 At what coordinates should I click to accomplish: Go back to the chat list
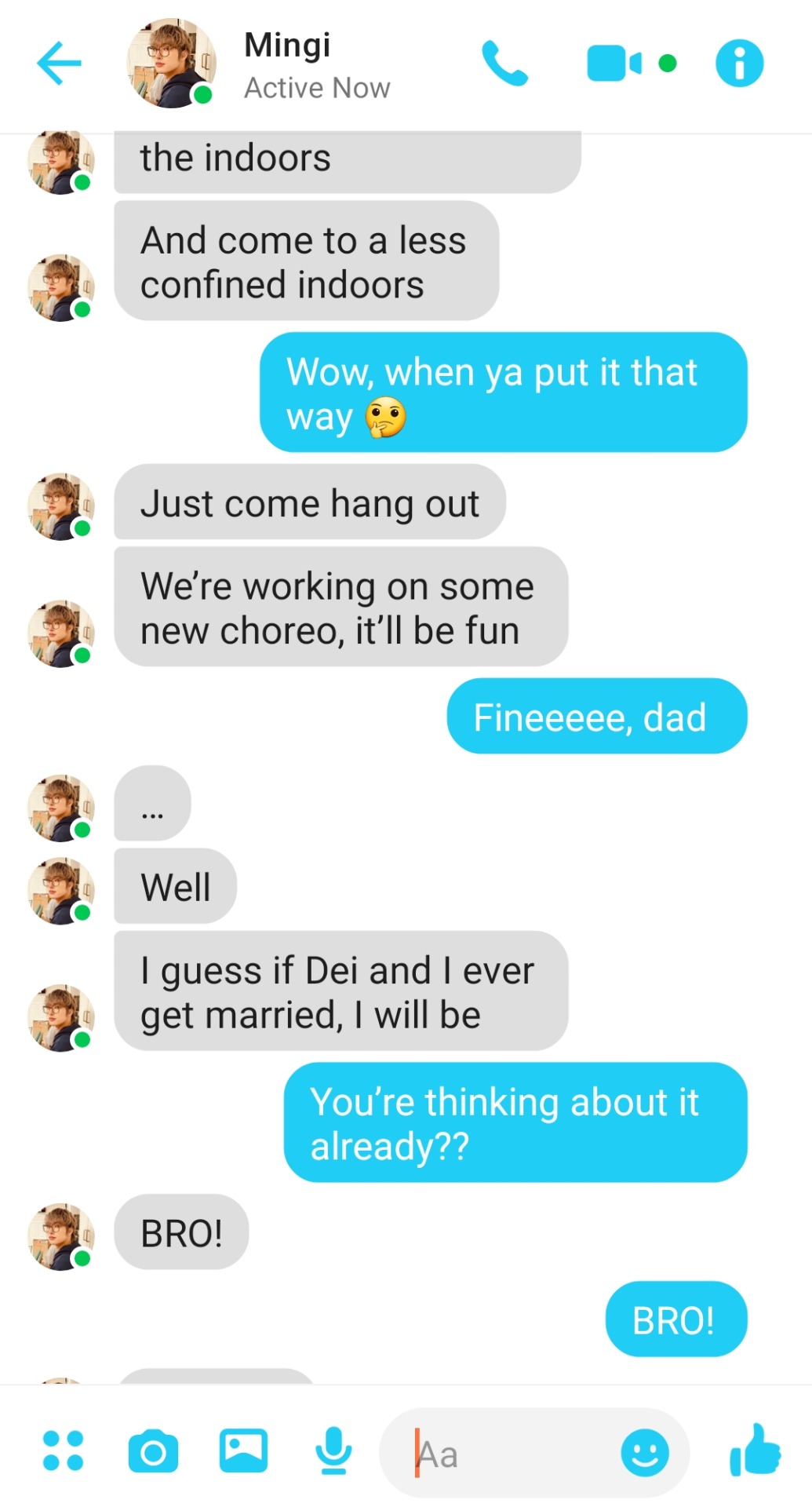[59, 63]
